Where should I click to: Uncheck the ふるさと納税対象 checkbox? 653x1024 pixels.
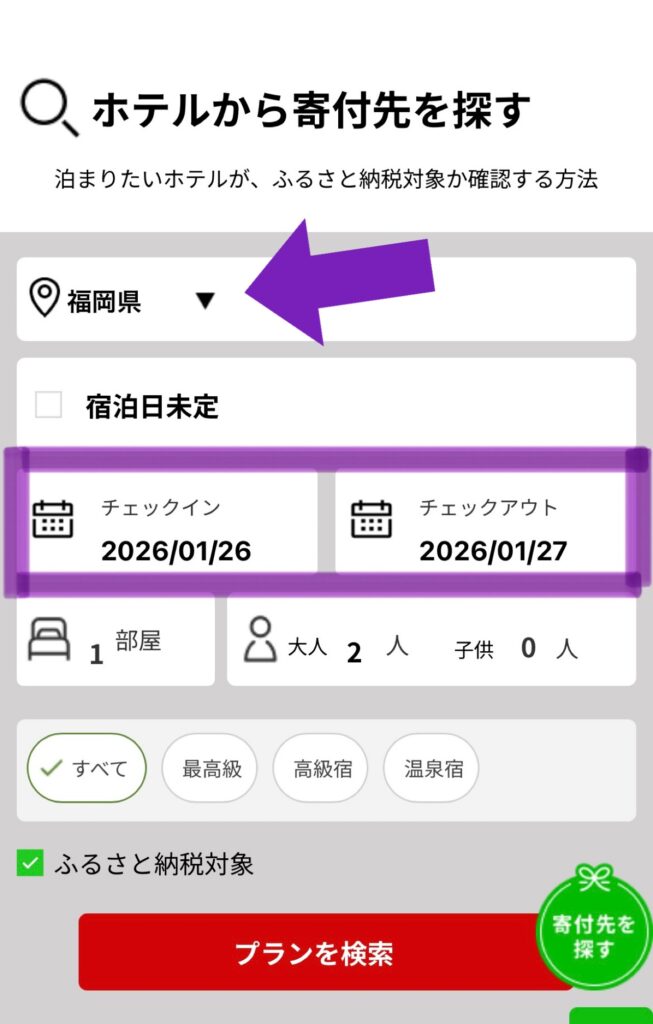click(x=31, y=863)
